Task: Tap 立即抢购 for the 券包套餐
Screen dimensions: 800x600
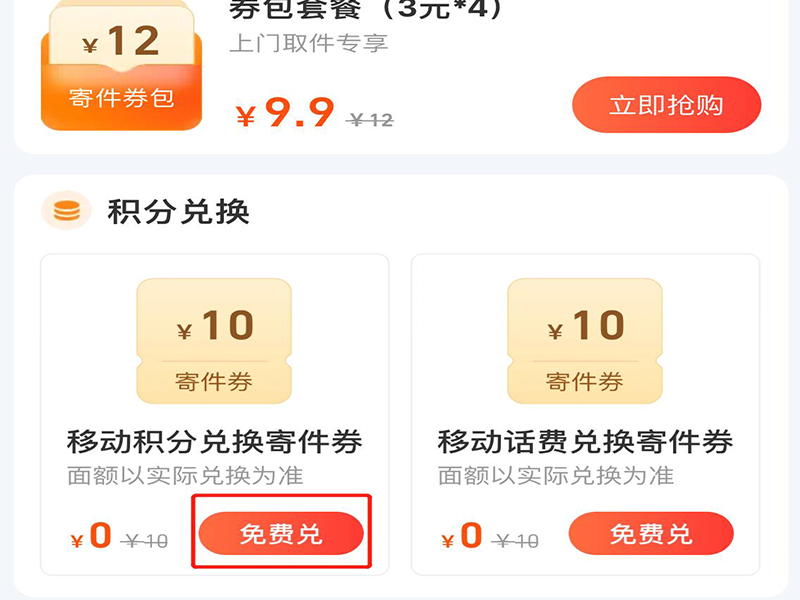Action: (x=666, y=106)
